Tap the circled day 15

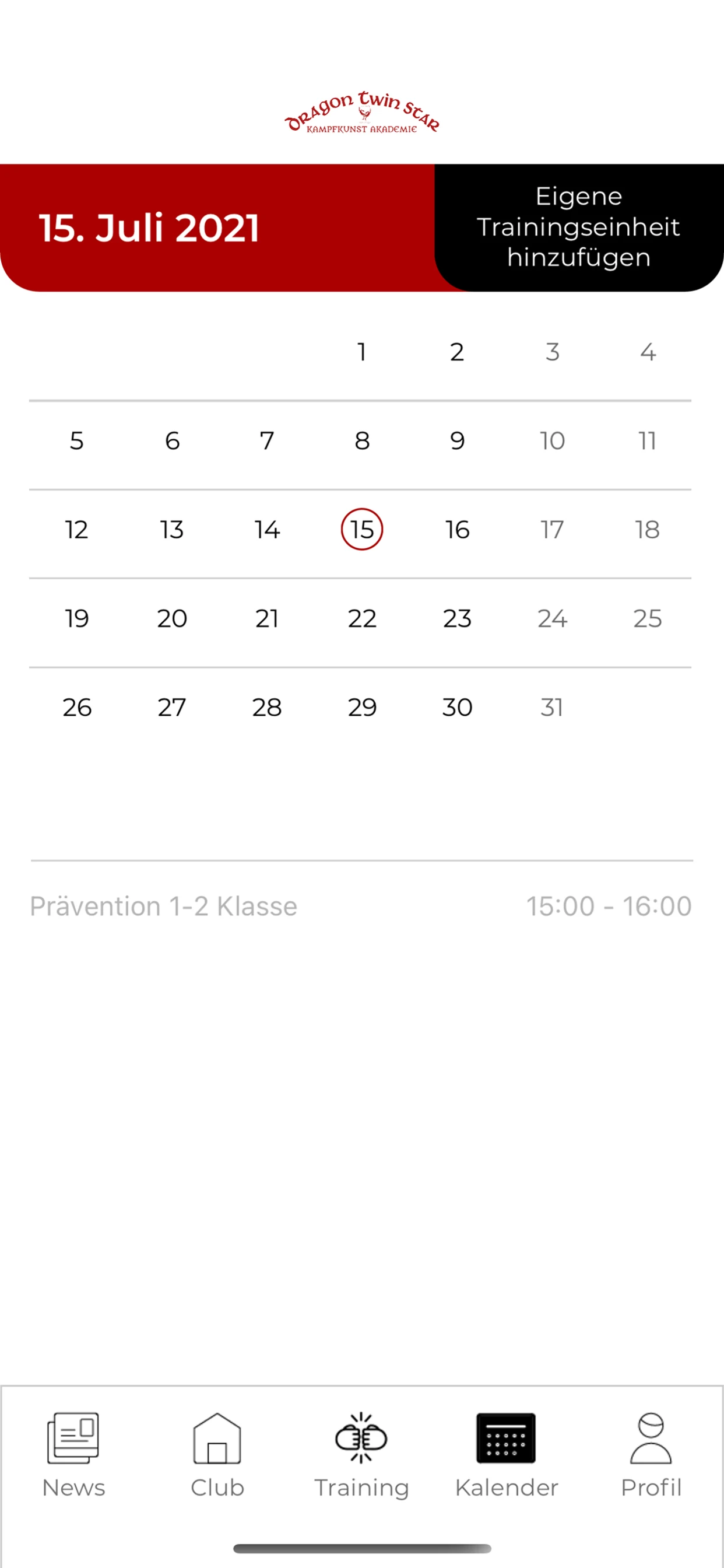[362, 530]
